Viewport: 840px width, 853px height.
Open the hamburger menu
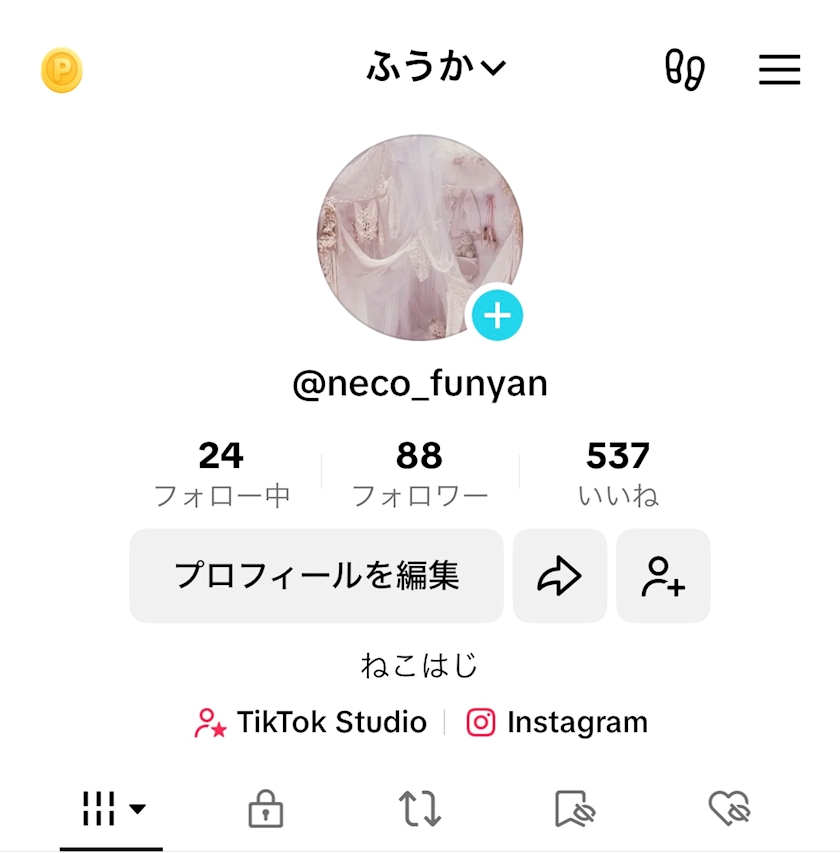779,69
